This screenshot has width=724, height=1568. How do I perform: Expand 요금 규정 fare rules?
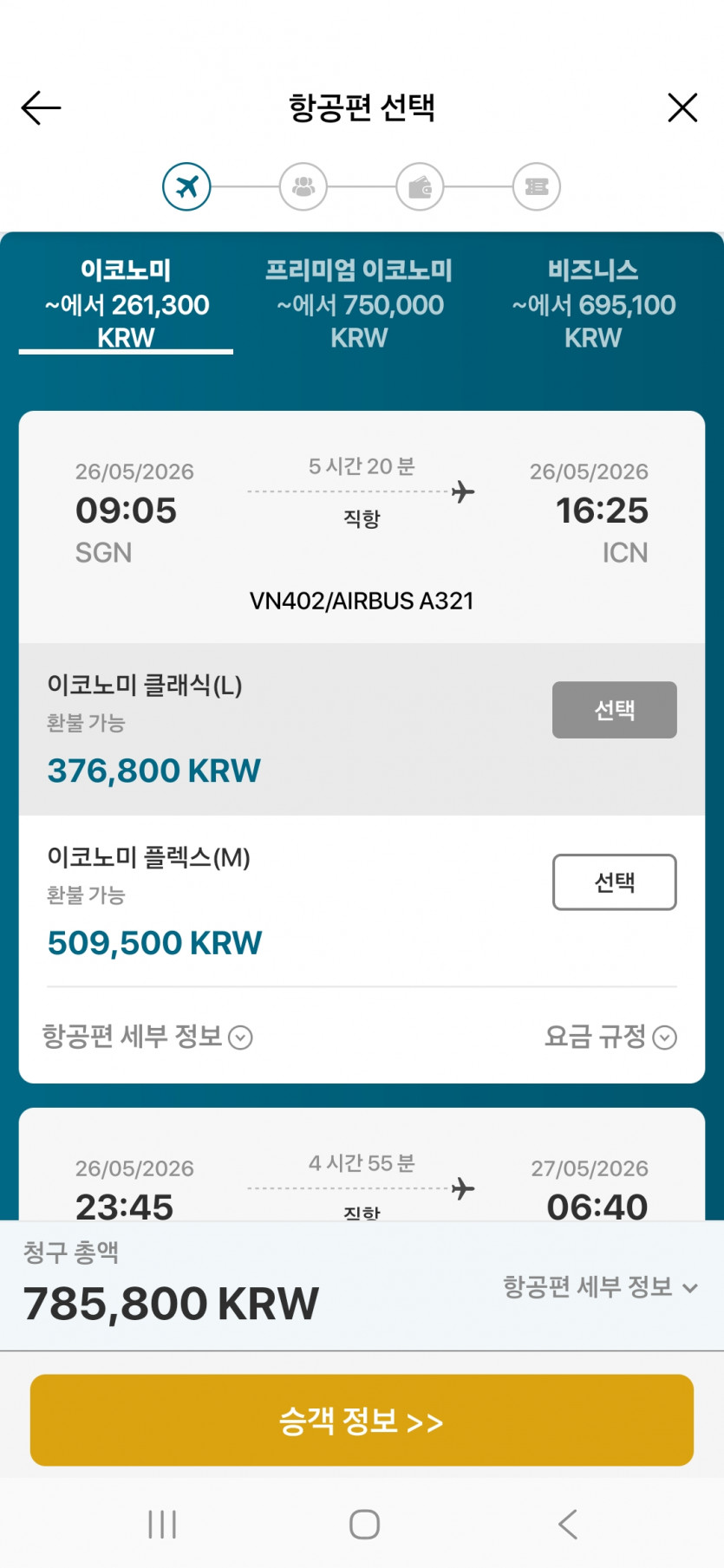pos(610,1037)
